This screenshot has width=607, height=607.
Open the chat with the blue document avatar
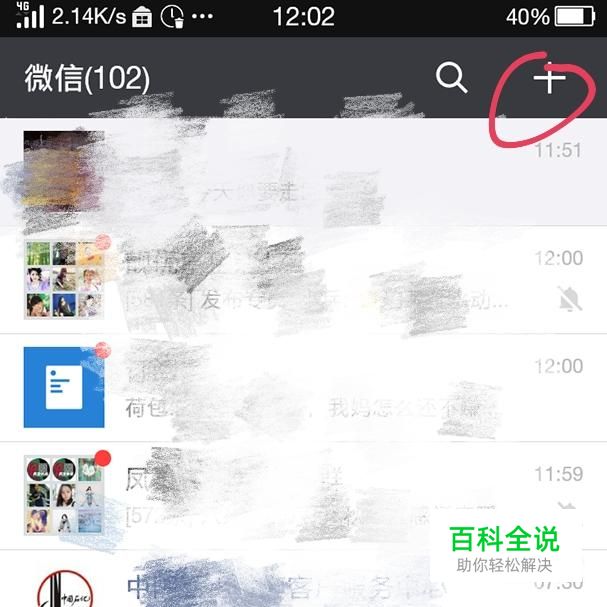(300, 387)
